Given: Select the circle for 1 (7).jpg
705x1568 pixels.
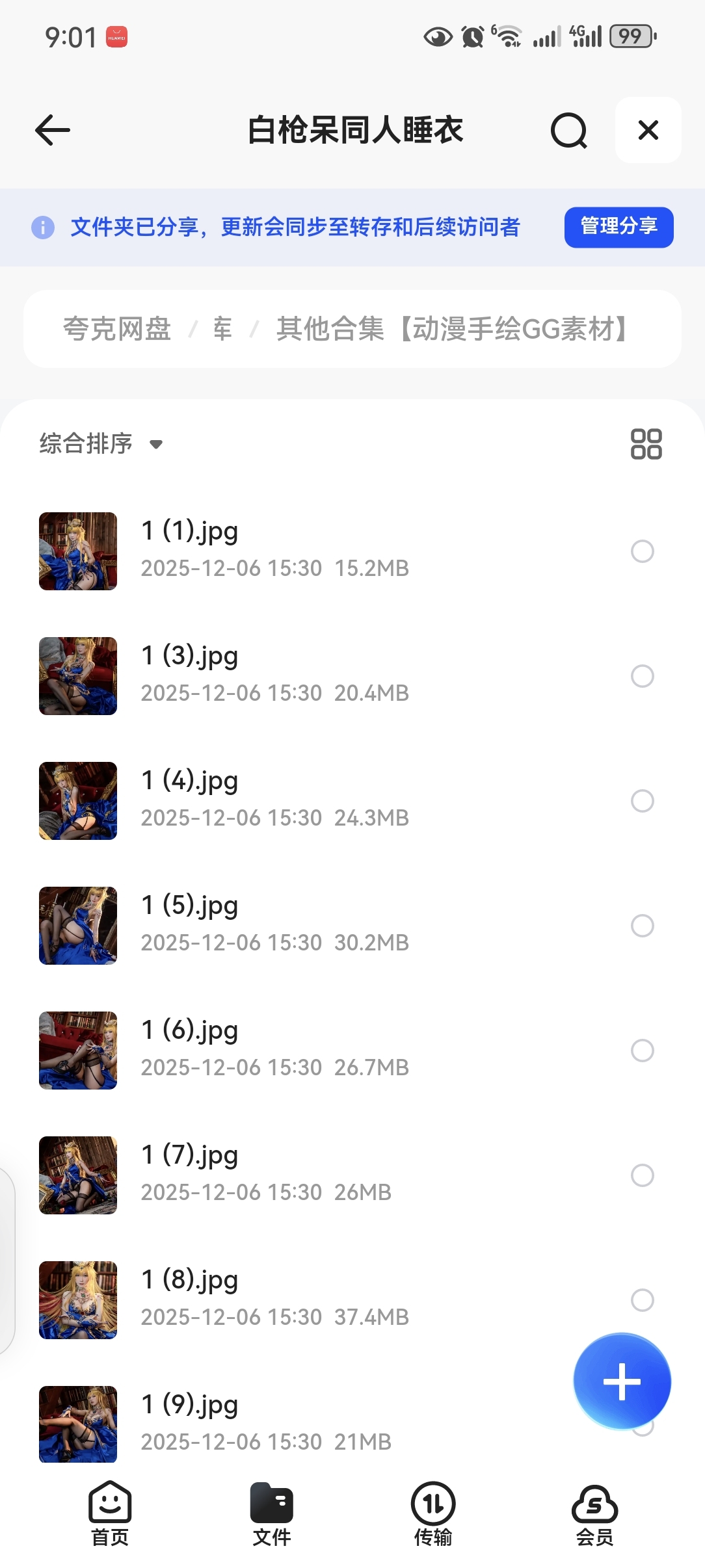Looking at the screenshot, I should tap(642, 1175).
